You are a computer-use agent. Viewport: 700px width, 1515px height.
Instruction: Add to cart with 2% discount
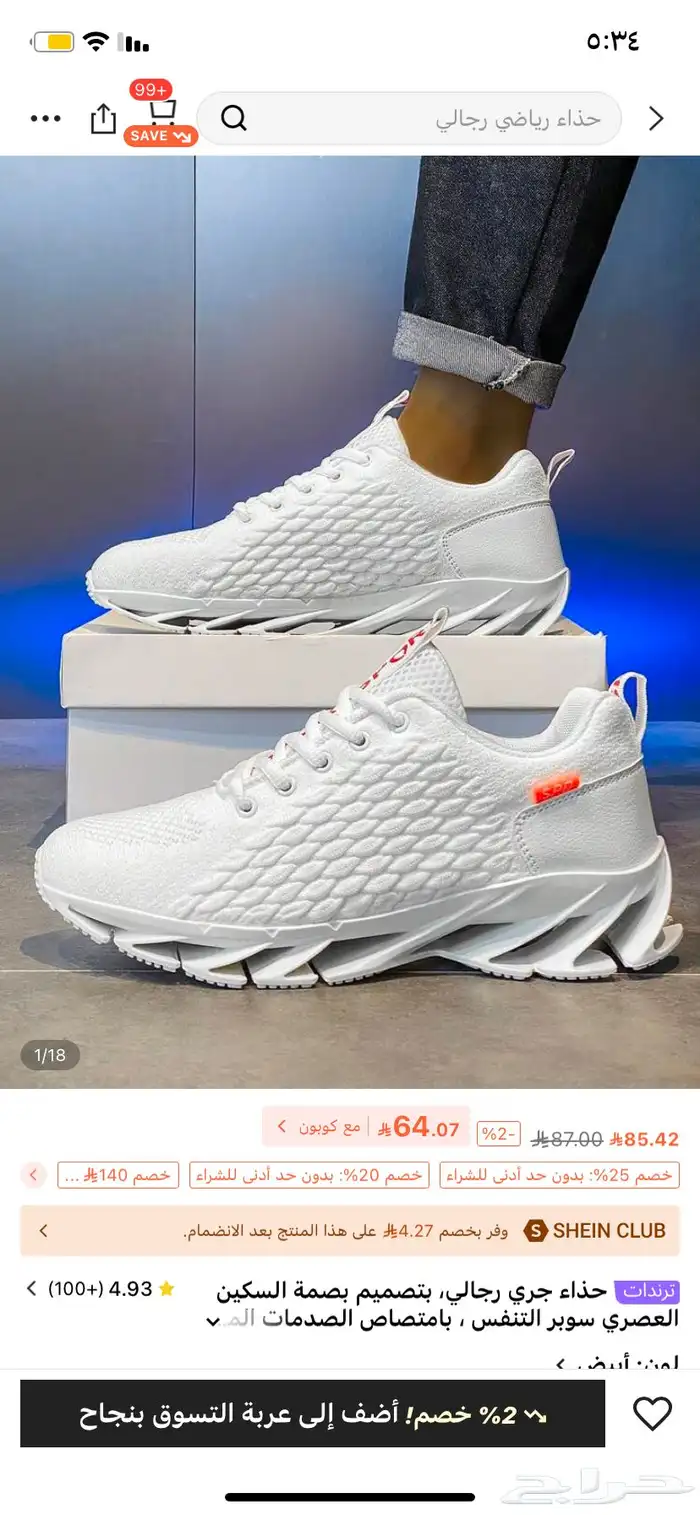tap(312, 1414)
